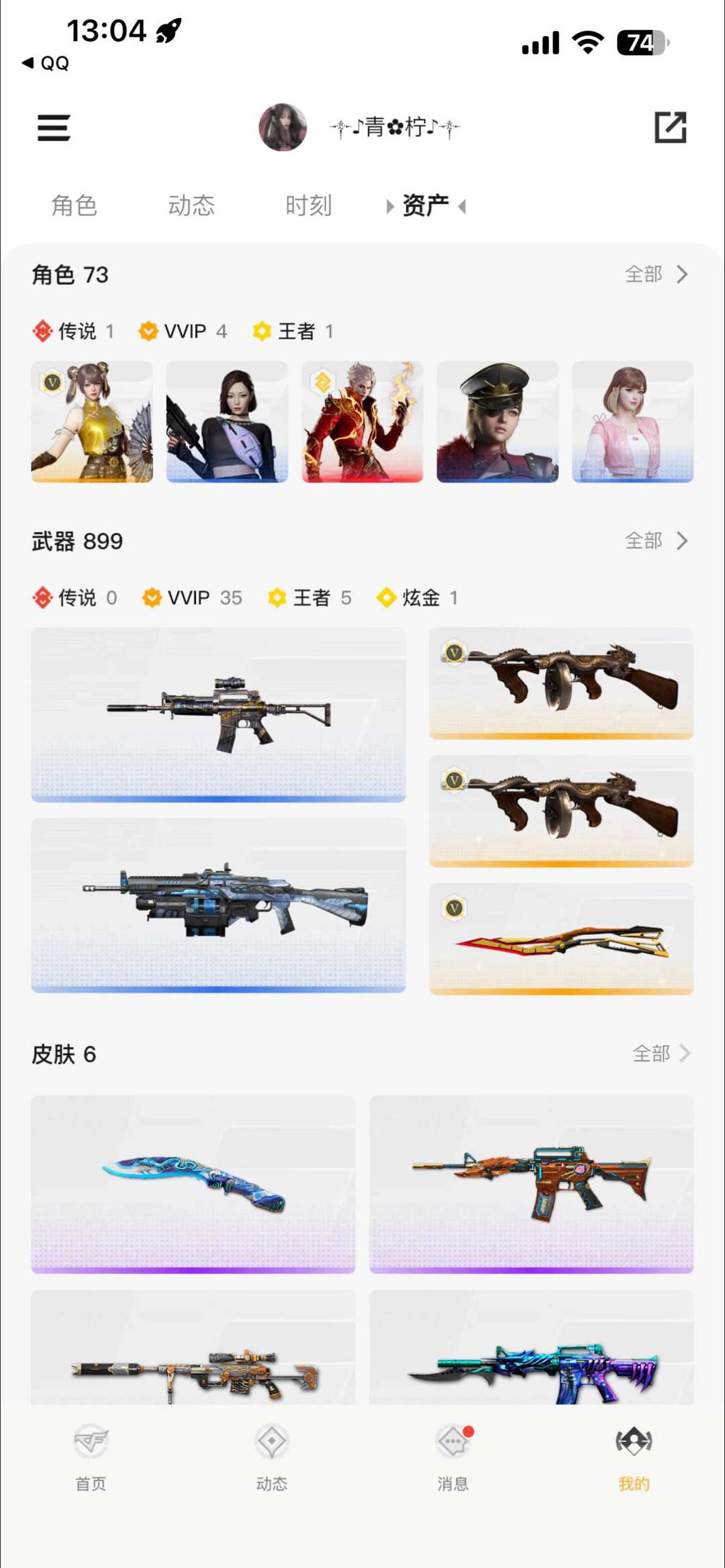Switch to the 动态 top tab
Screen dimensions: 725x1568
191,205
